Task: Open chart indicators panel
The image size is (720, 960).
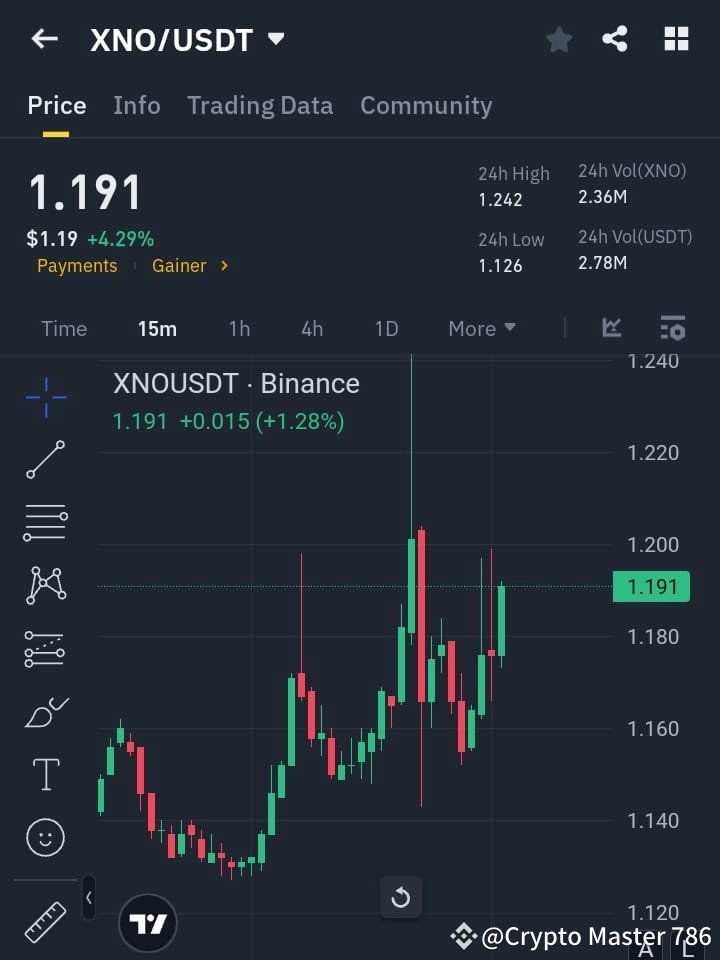Action: click(x=611, y=328)
